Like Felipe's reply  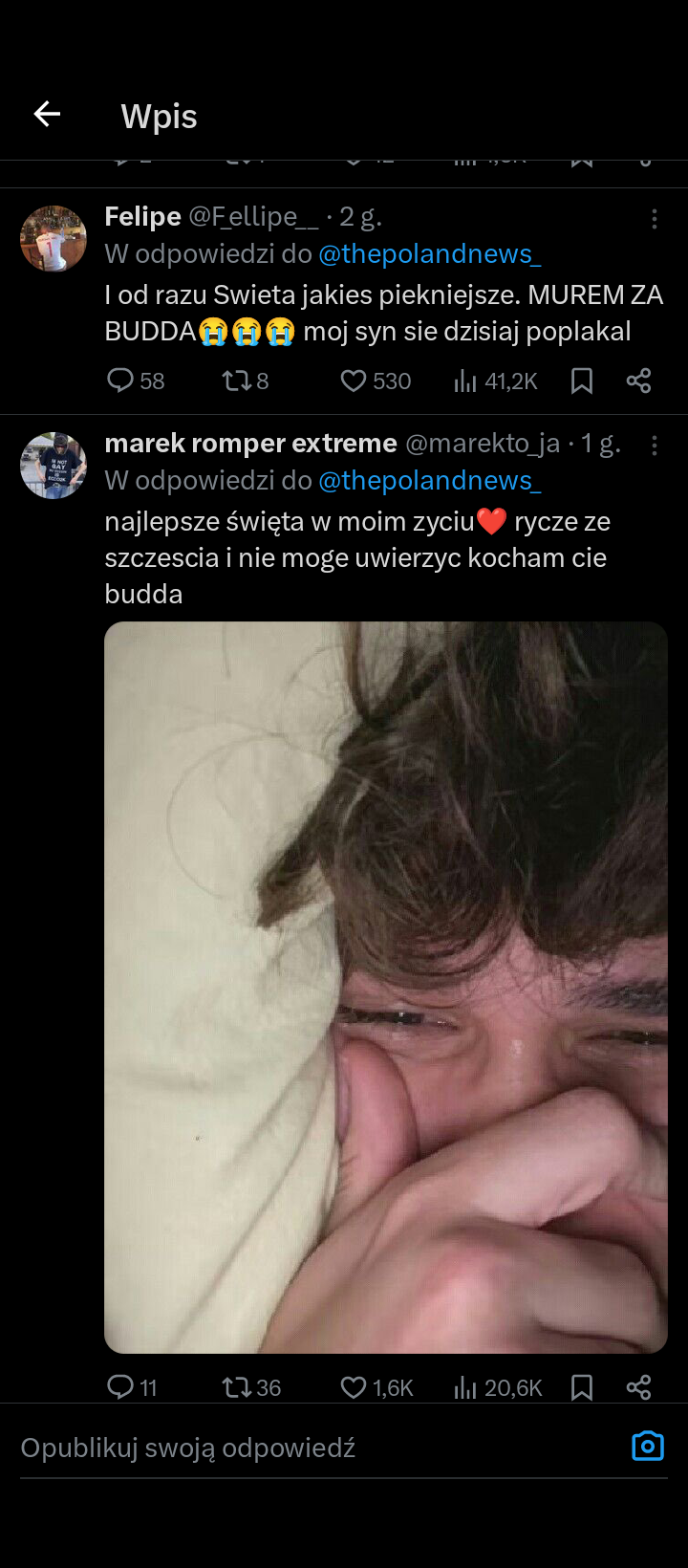pyautogui.click(x=354, y=381)
